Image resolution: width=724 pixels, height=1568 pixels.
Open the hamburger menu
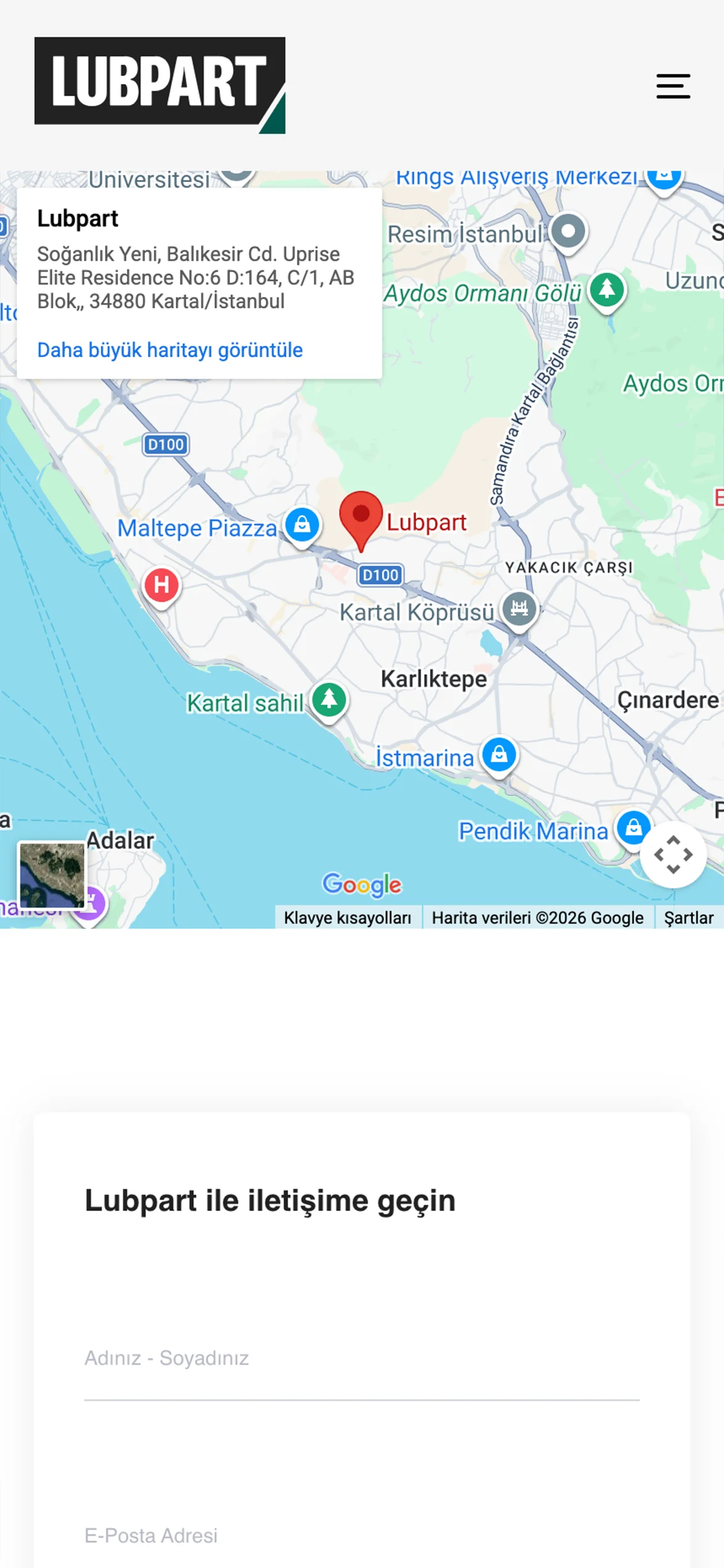673,86
